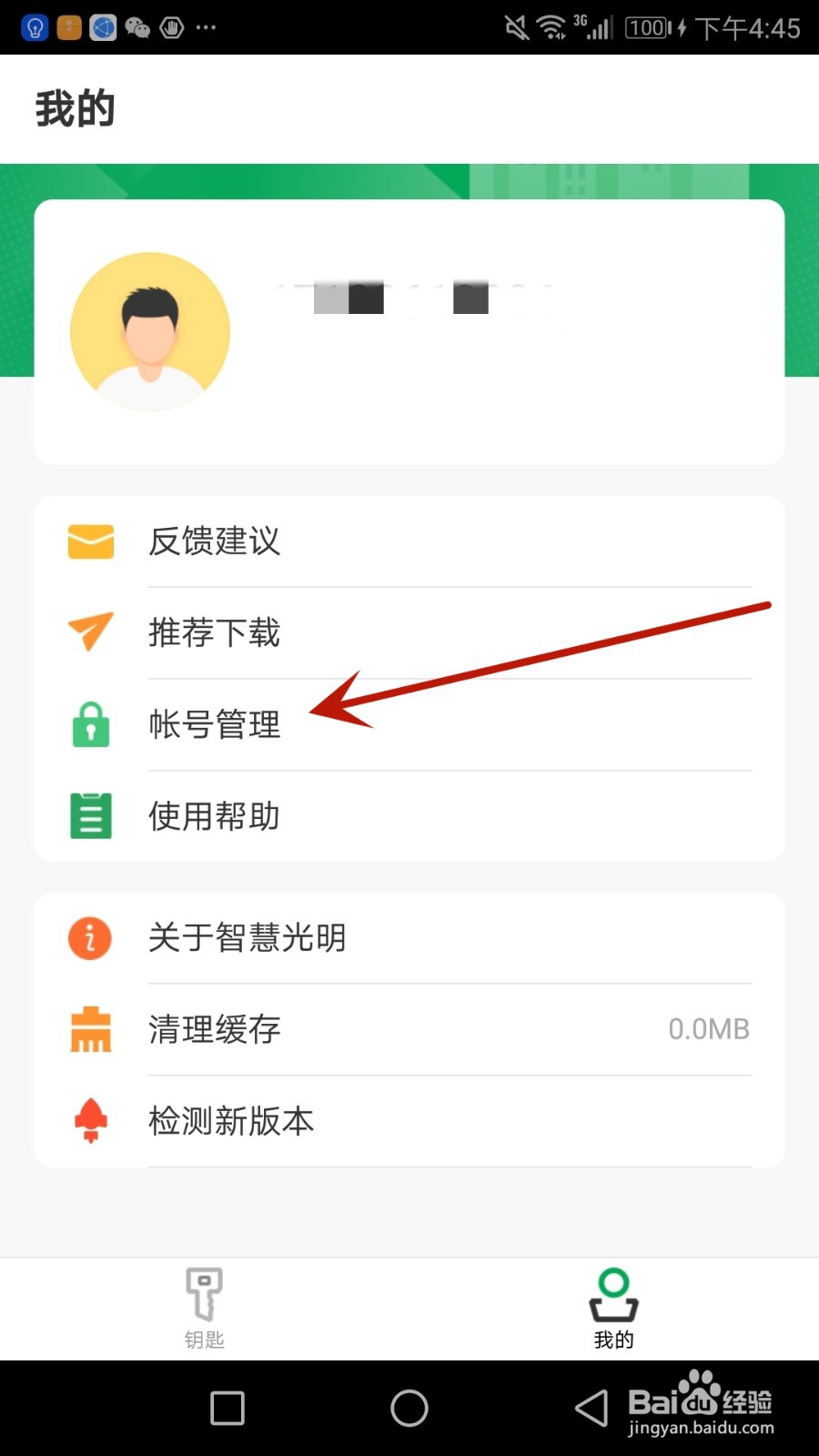The height and width of the screenshot is (1456, 819).
Task: Open 帐号管理 account management entry
Action: click(214, 725)
